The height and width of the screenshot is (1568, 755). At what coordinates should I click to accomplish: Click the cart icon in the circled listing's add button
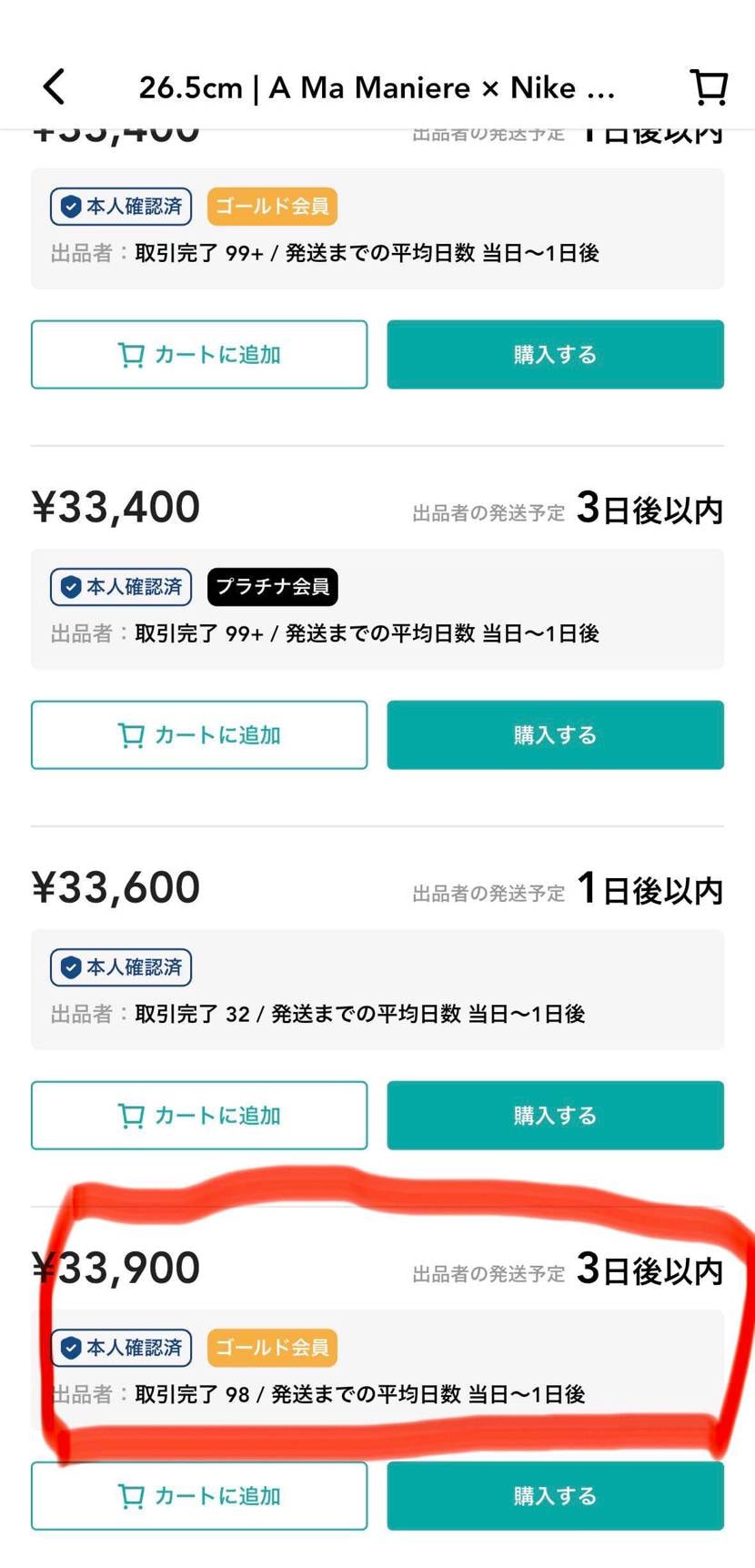tap(133, 1495)
